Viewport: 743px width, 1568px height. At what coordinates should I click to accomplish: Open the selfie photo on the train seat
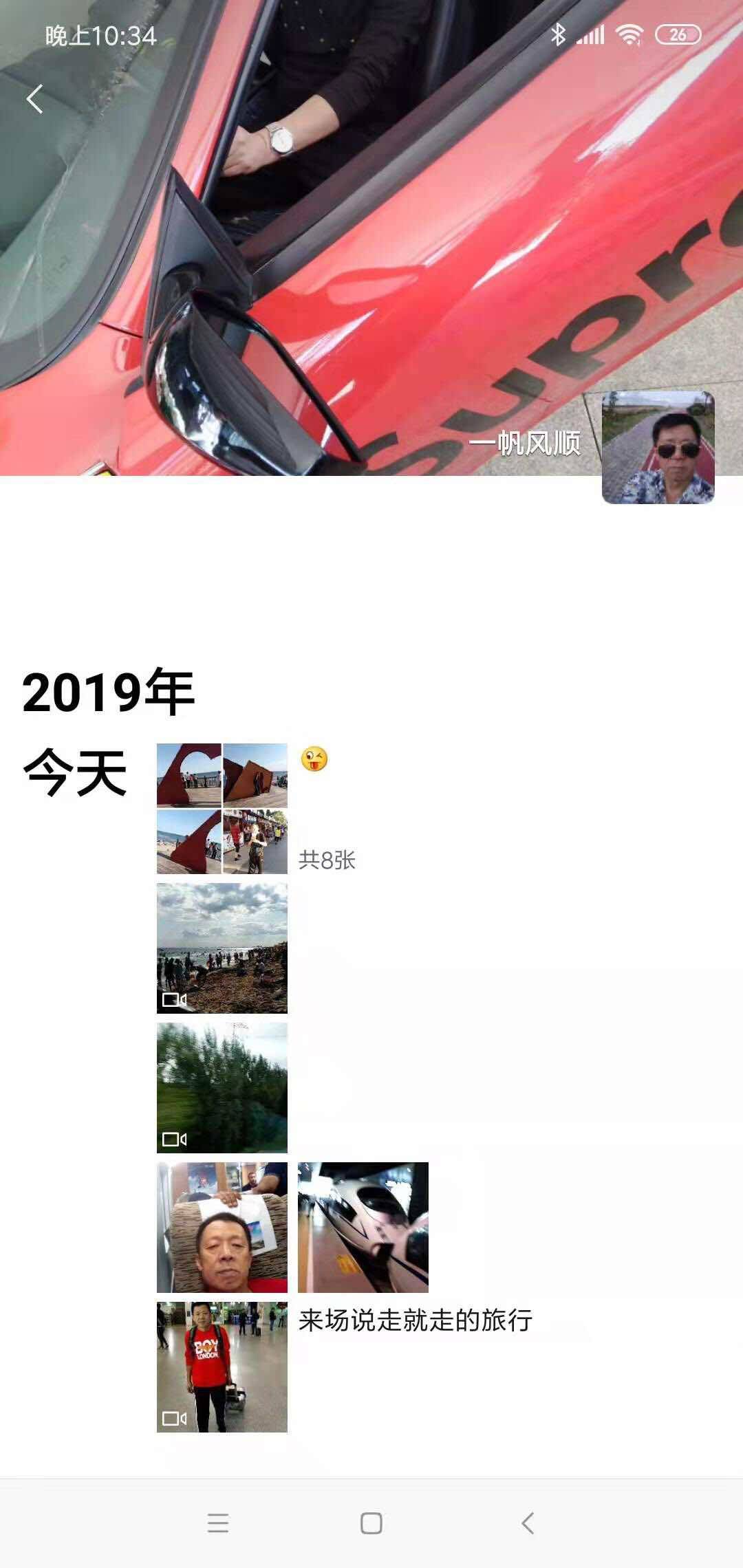click(x=222, y=1227)
